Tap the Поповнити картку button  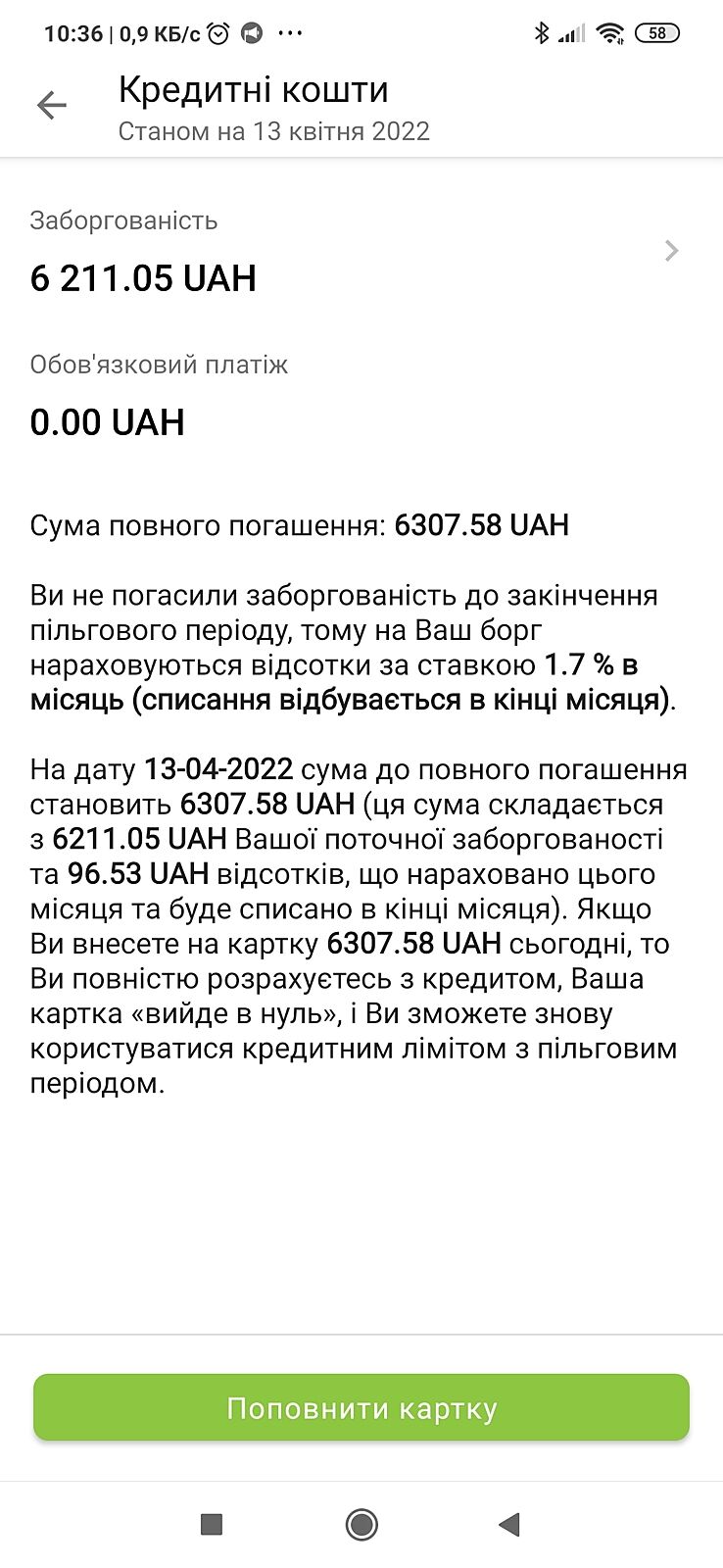pyautogui.click(x=361, y=1407)
